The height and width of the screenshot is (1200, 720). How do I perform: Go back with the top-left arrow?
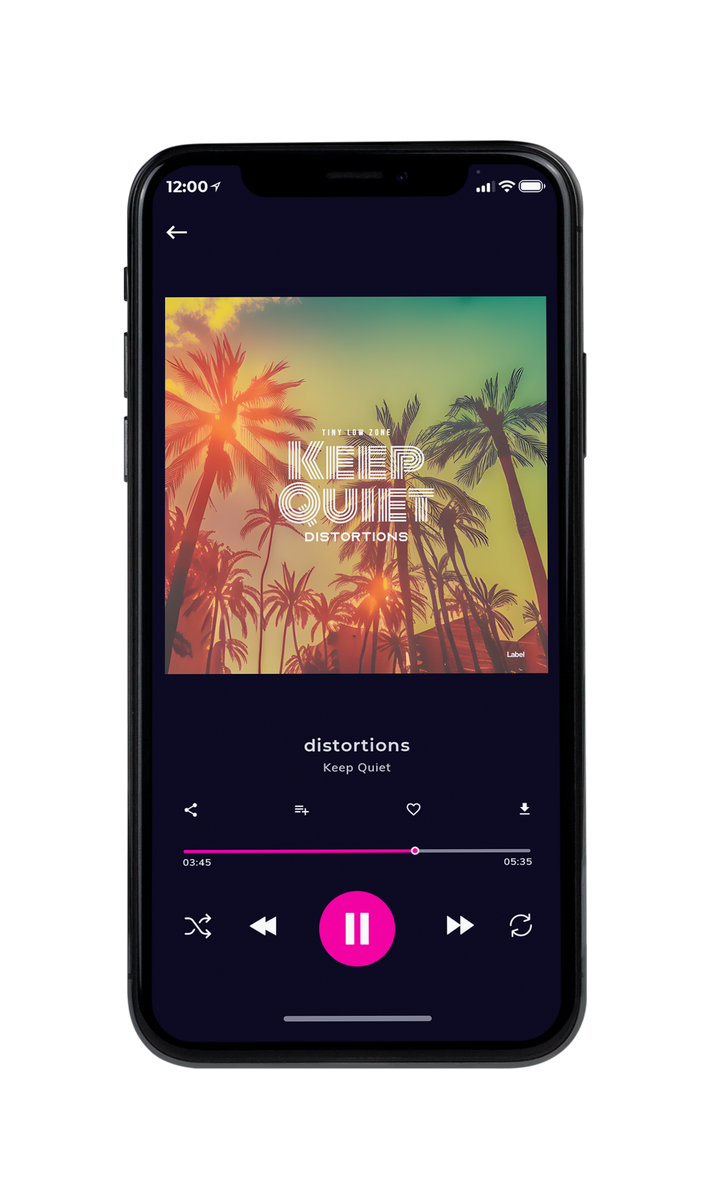coord(177,232)
